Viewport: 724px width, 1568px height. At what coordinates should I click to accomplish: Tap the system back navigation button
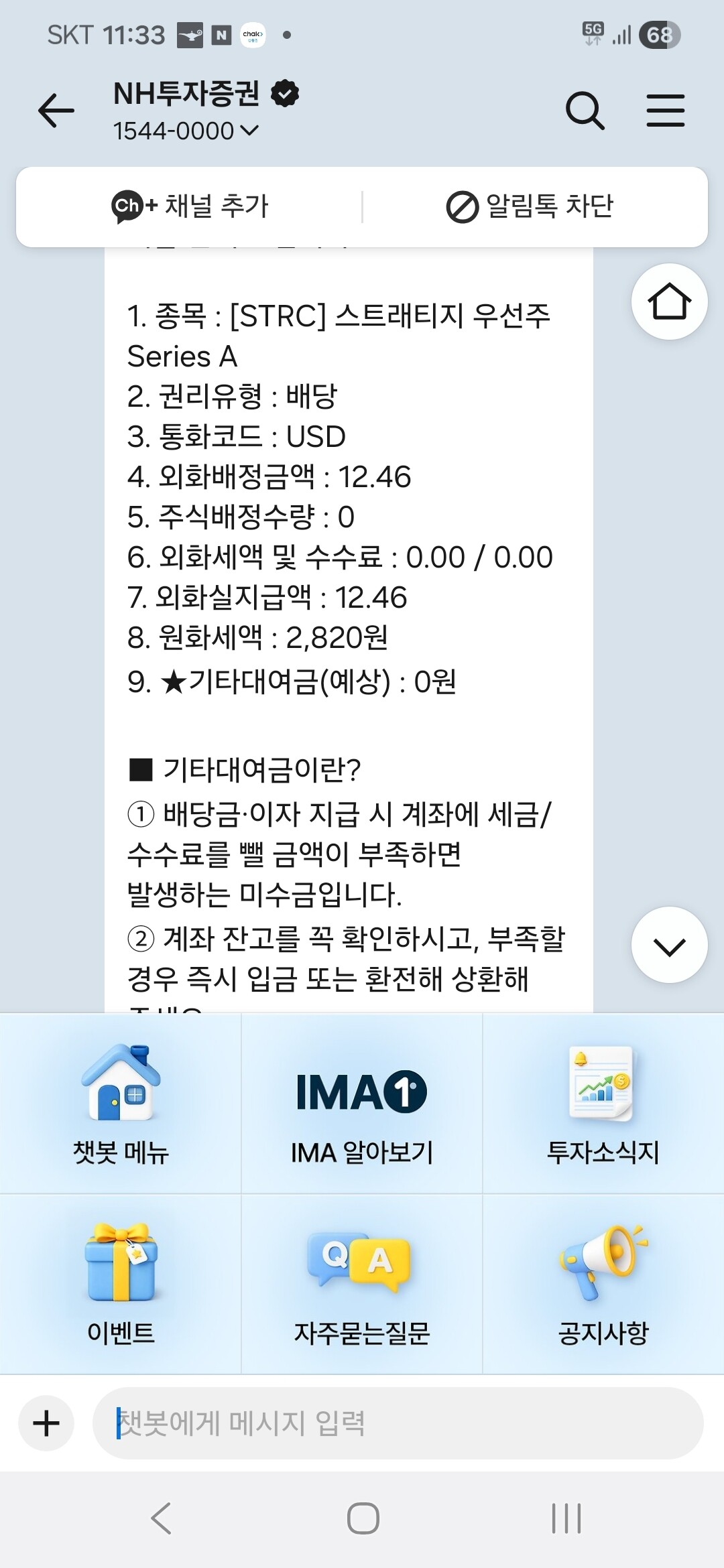coord(162,1518)
